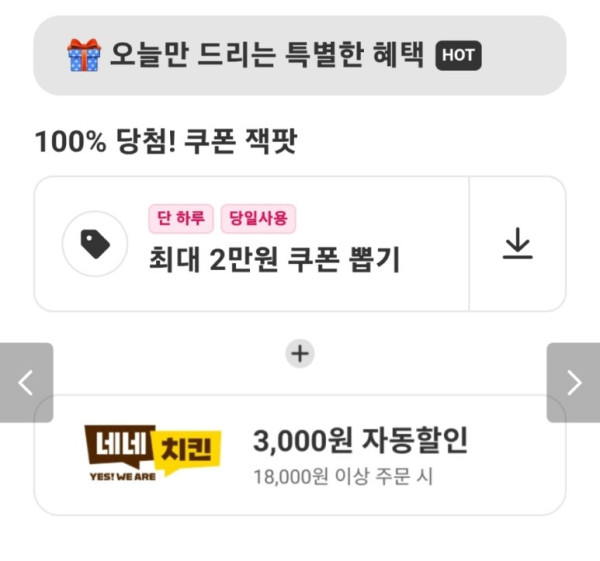The image size is (600, 561).
Task: Tap the 오늘만 드리는 특별한 혜택 banner
Action: (300, 55)
